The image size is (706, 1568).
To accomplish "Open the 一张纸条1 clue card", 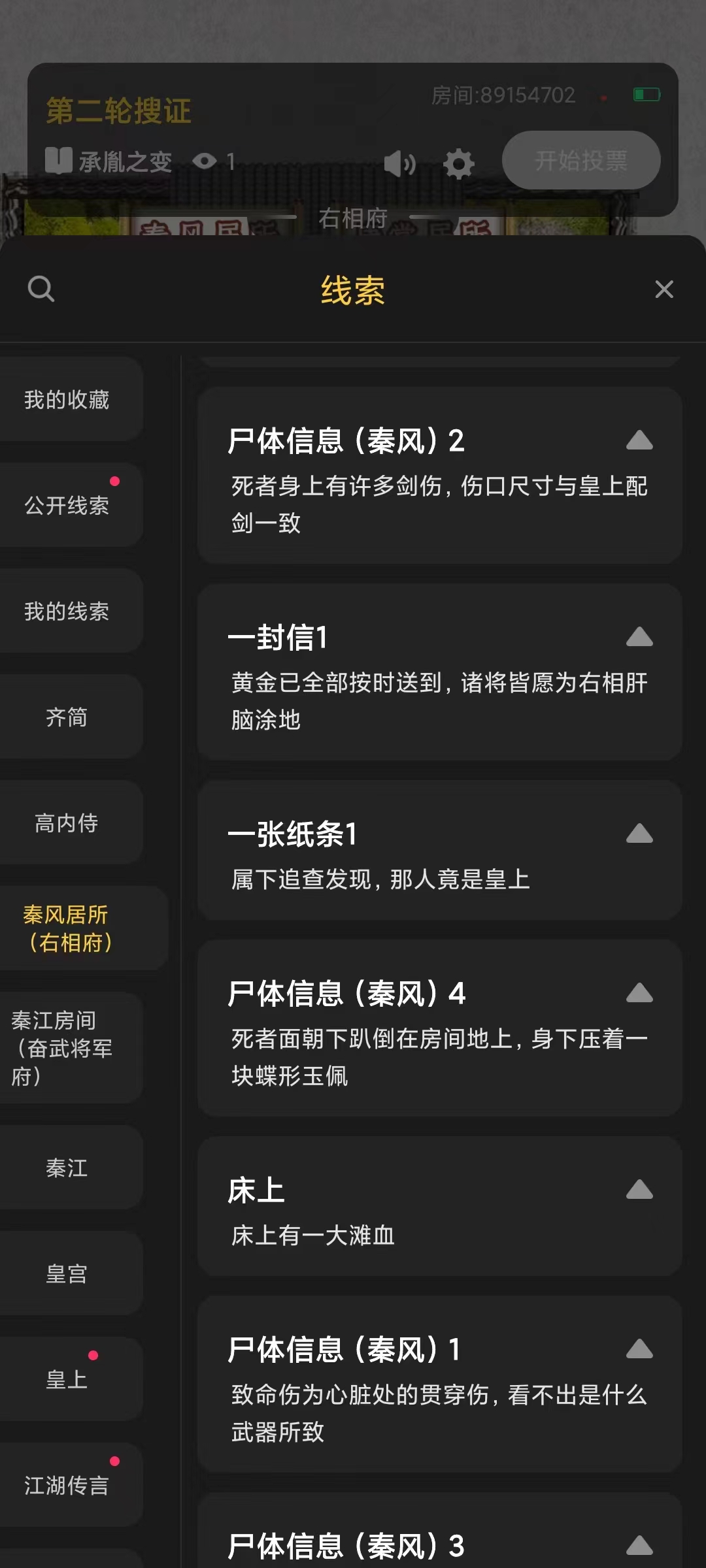I will pyautogui.click(x=439, y=849).
